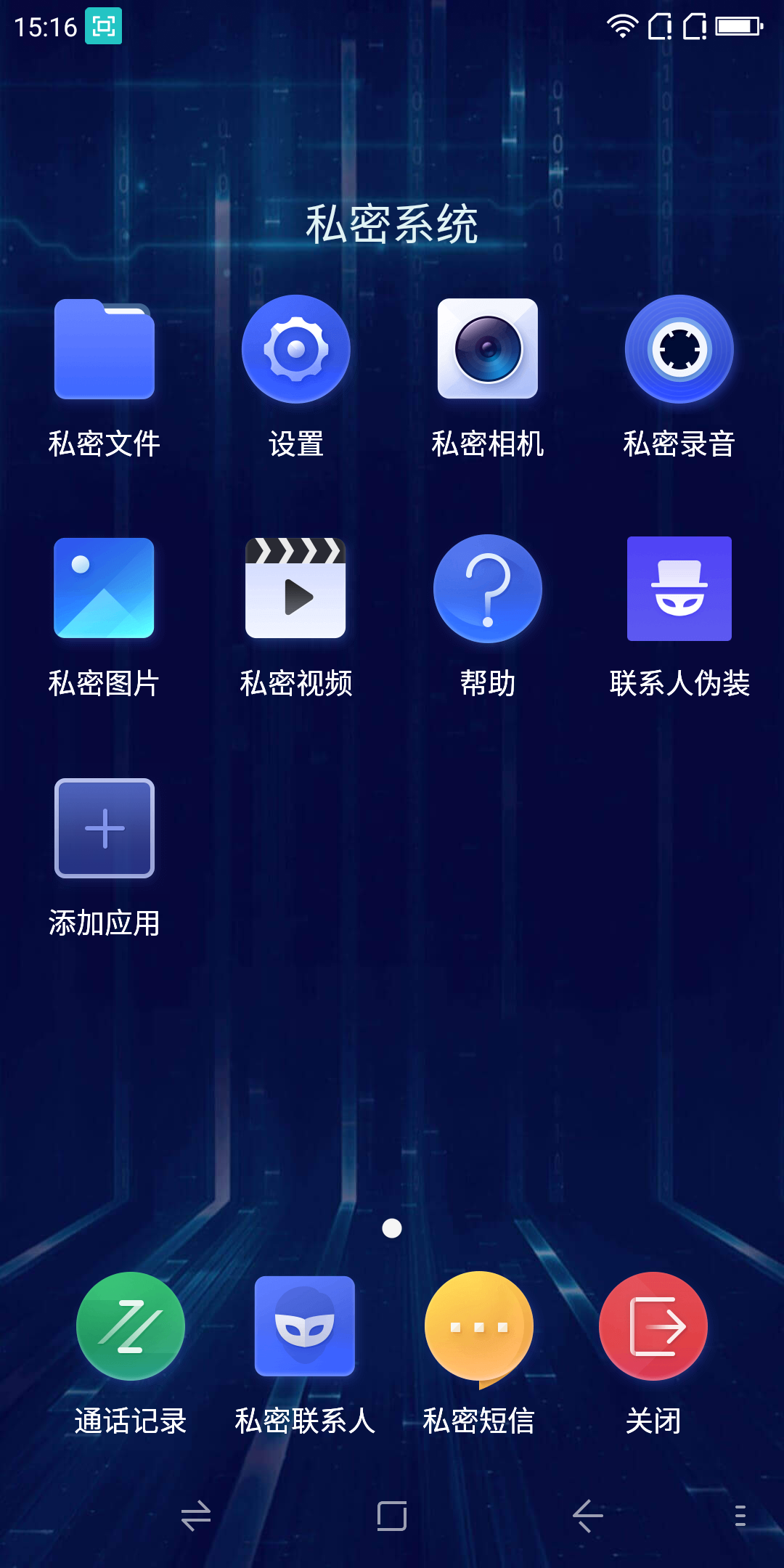Screen dimensions: 784x1568
Task: Open 私密图片 private pictures
Action: [x=104, y=589]
